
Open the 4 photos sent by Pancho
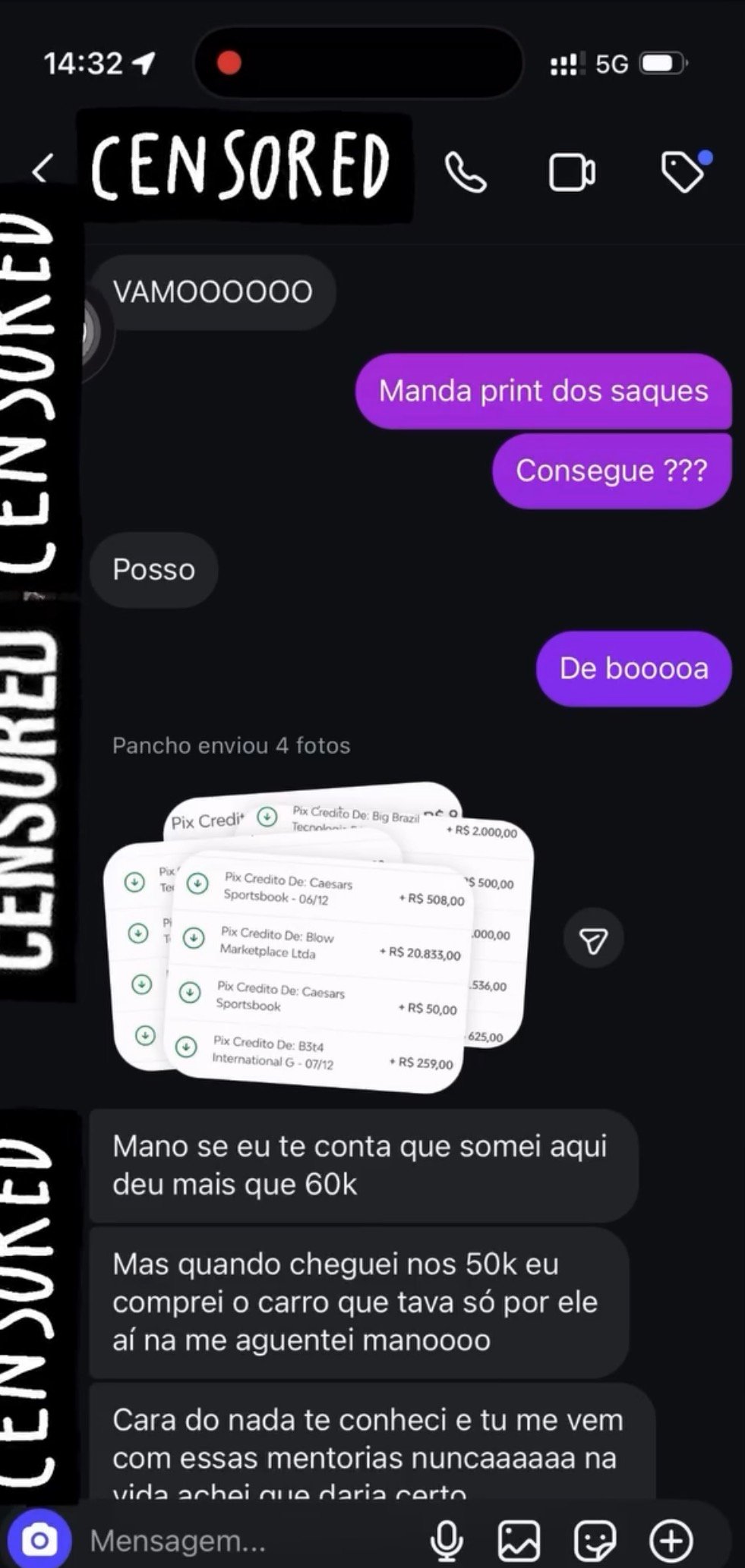(319, 937)
